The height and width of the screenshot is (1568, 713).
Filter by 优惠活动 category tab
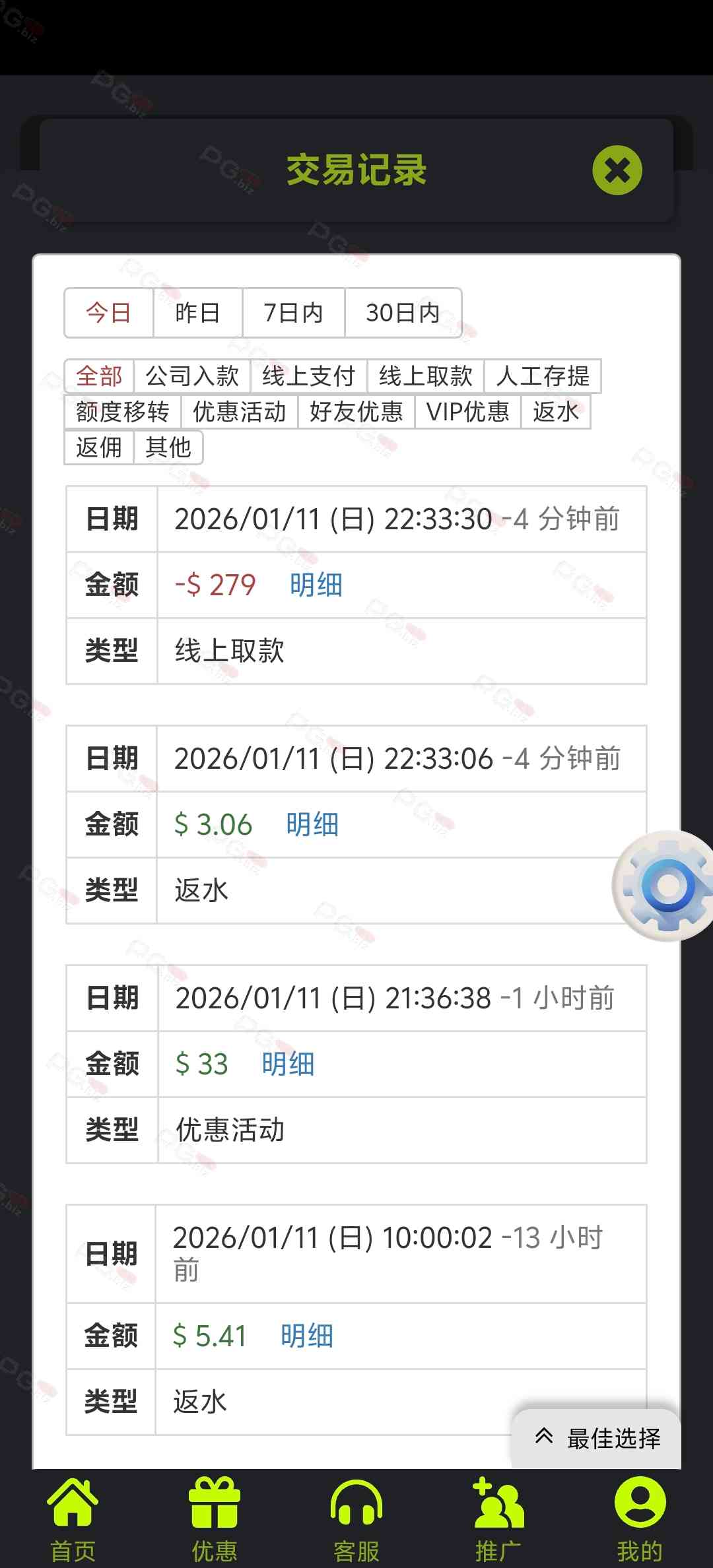click(239, 412)
